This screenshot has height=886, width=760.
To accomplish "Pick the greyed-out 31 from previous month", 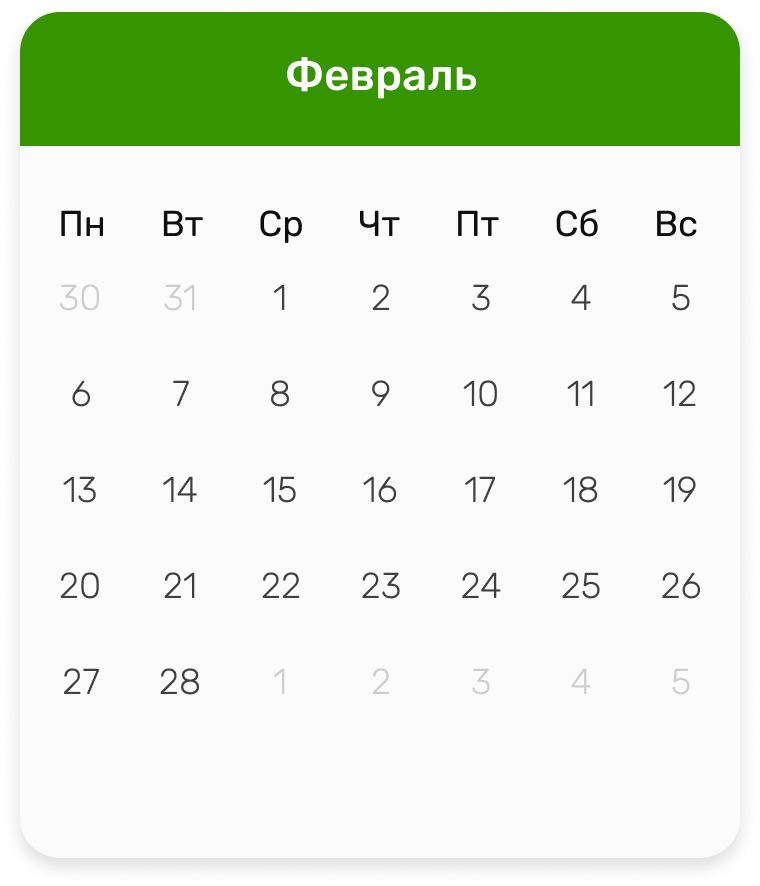I will (180, 298).
